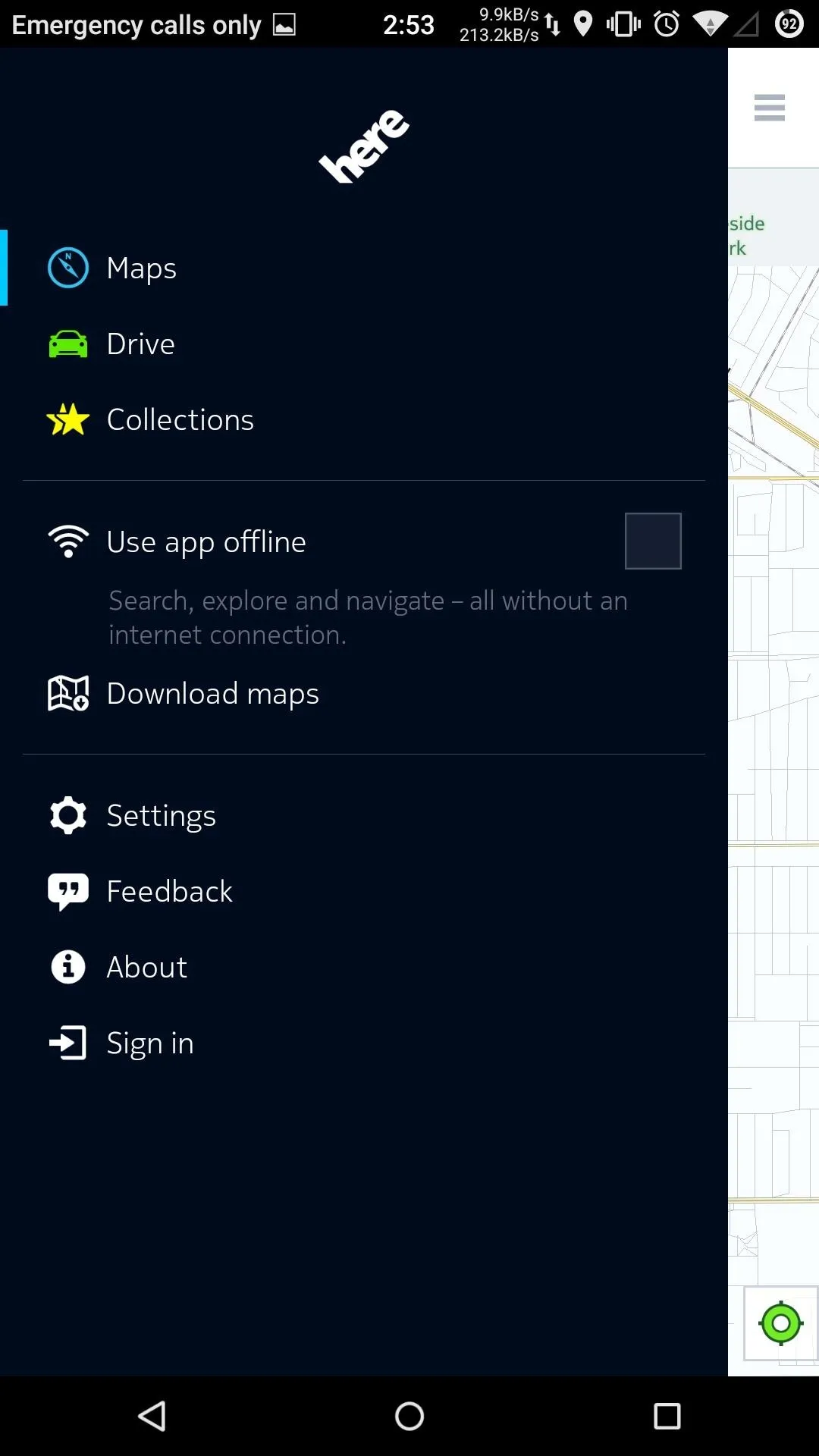Viewport: 819px width, 1456px height.
Task: Center map on my location
Action: tap(781, 1323)
